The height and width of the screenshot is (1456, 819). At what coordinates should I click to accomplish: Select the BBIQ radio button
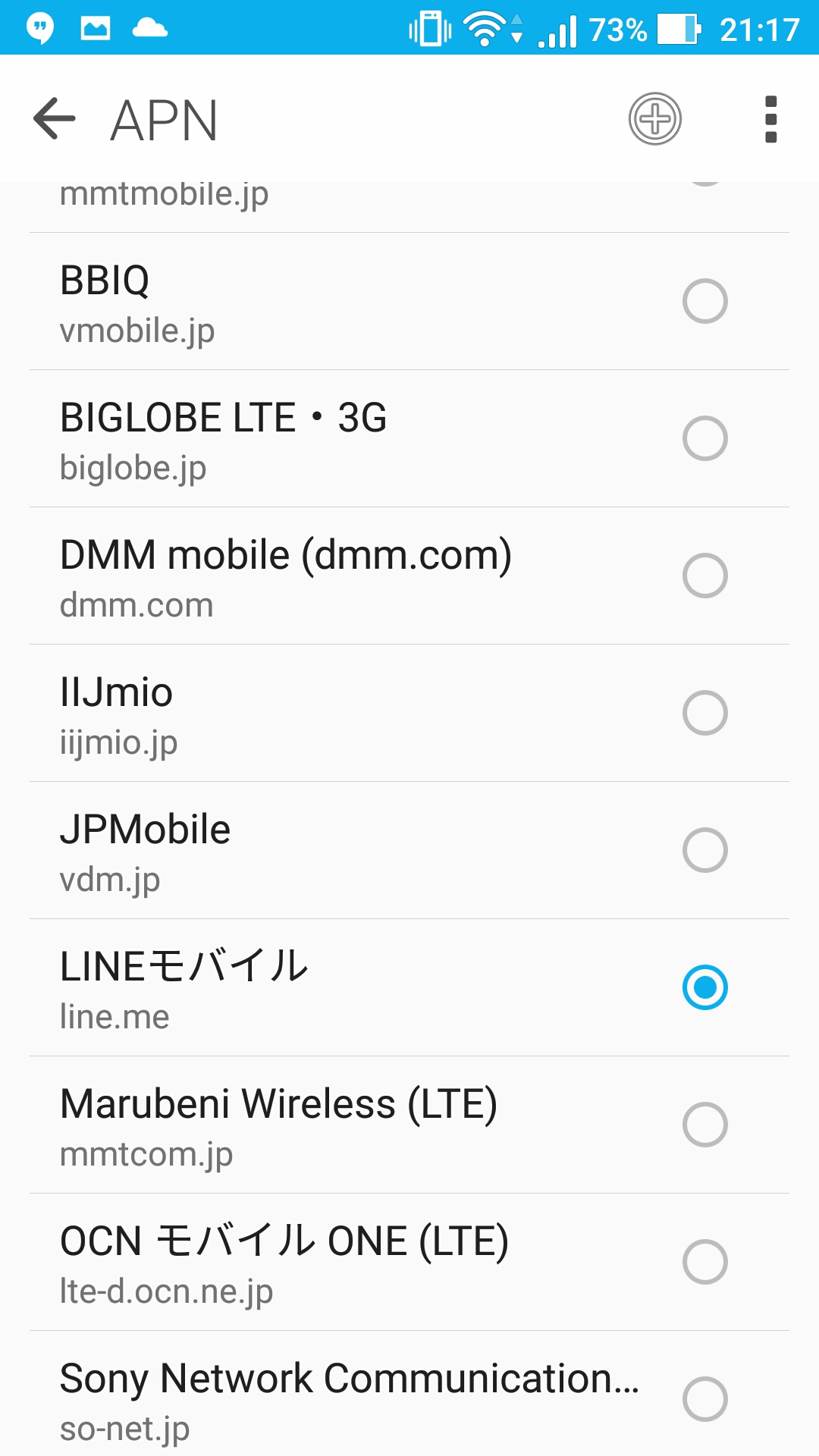[705, 301]
